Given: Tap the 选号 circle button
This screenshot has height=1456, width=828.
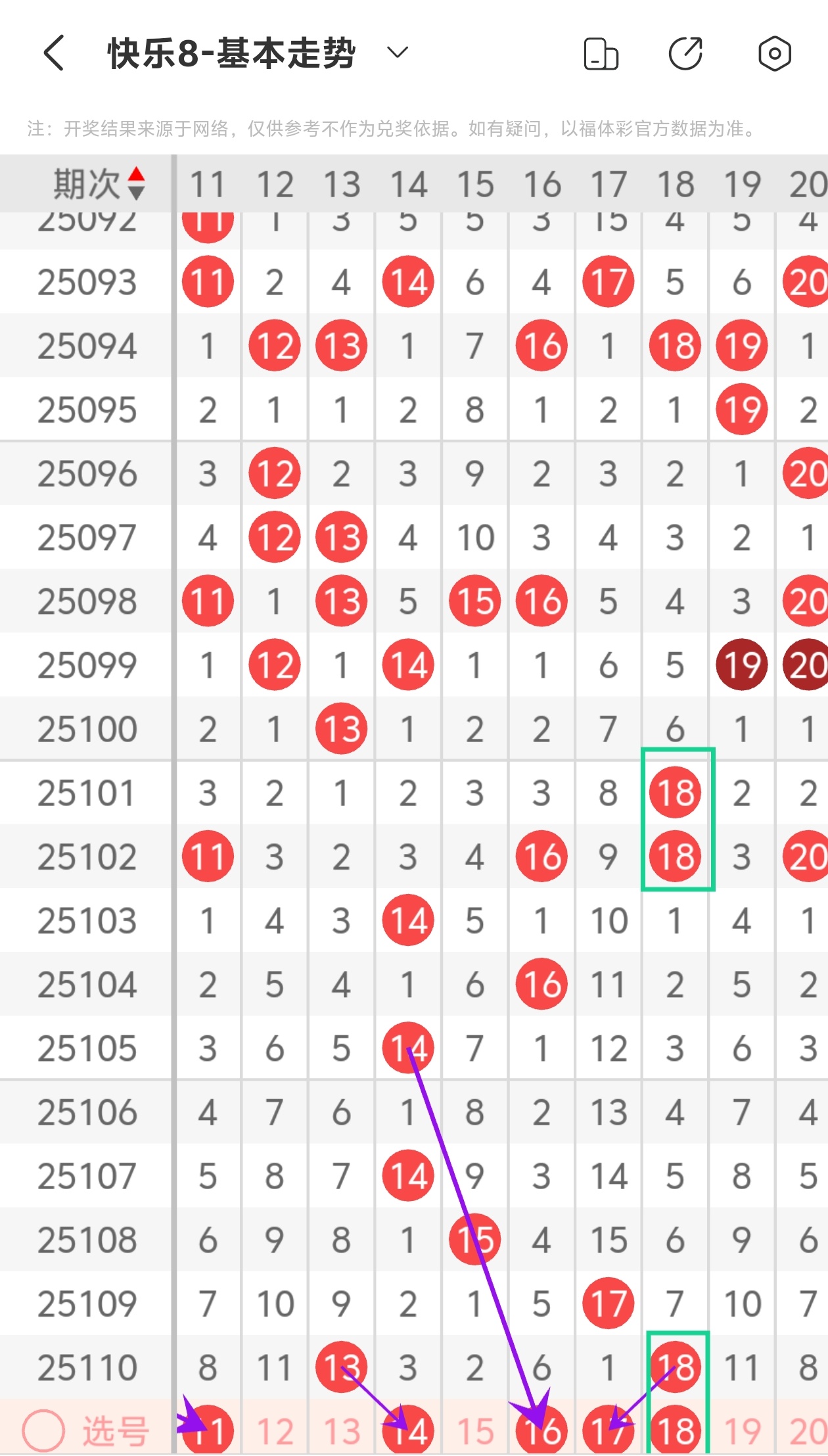Looking at the screenshot, I should [43, 1430].
